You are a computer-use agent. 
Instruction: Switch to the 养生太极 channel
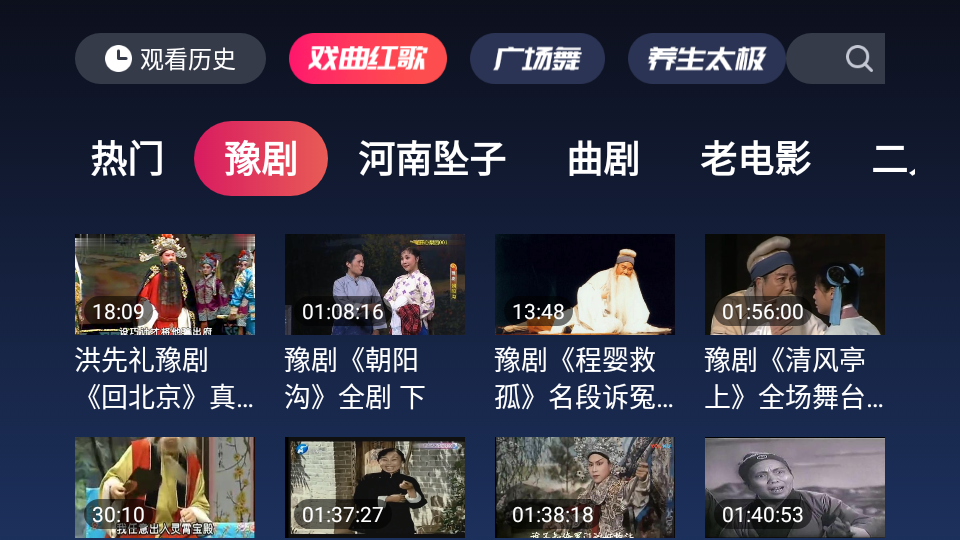[x=706, y=59]
